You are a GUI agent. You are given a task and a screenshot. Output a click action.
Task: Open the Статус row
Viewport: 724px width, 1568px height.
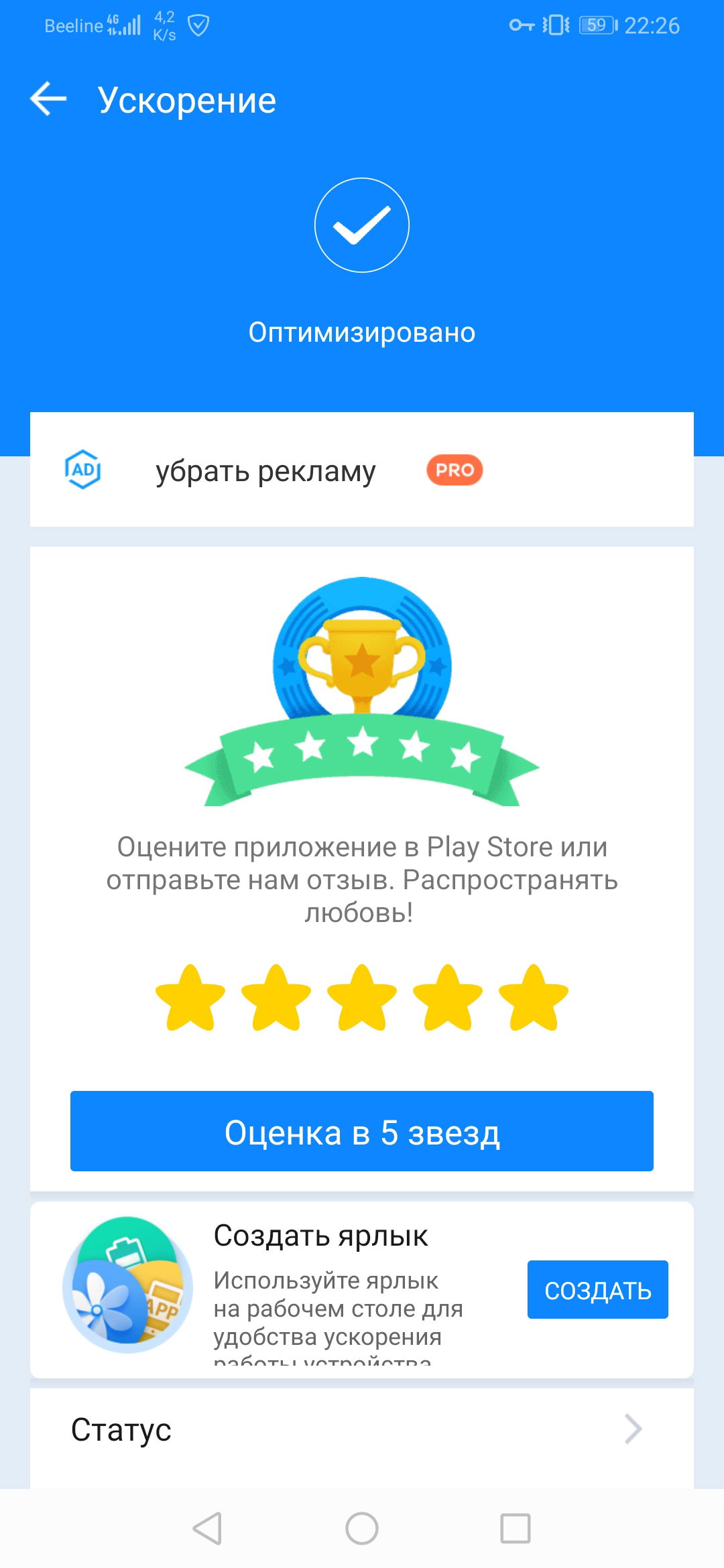[x=362, y=1429]
